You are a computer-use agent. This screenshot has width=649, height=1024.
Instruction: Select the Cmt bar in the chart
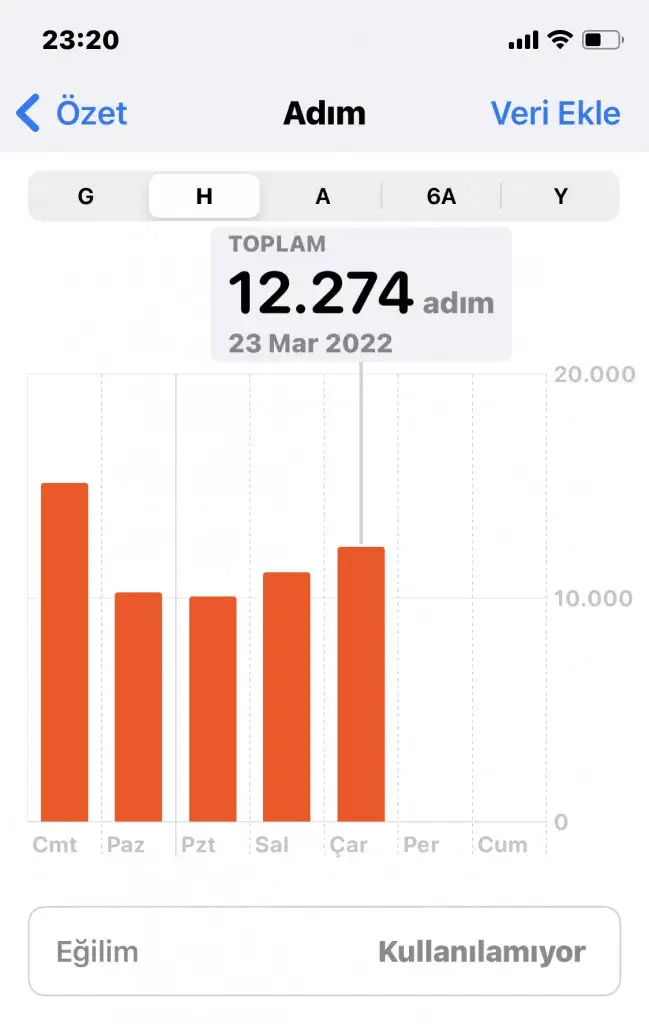tap(64, 652)
